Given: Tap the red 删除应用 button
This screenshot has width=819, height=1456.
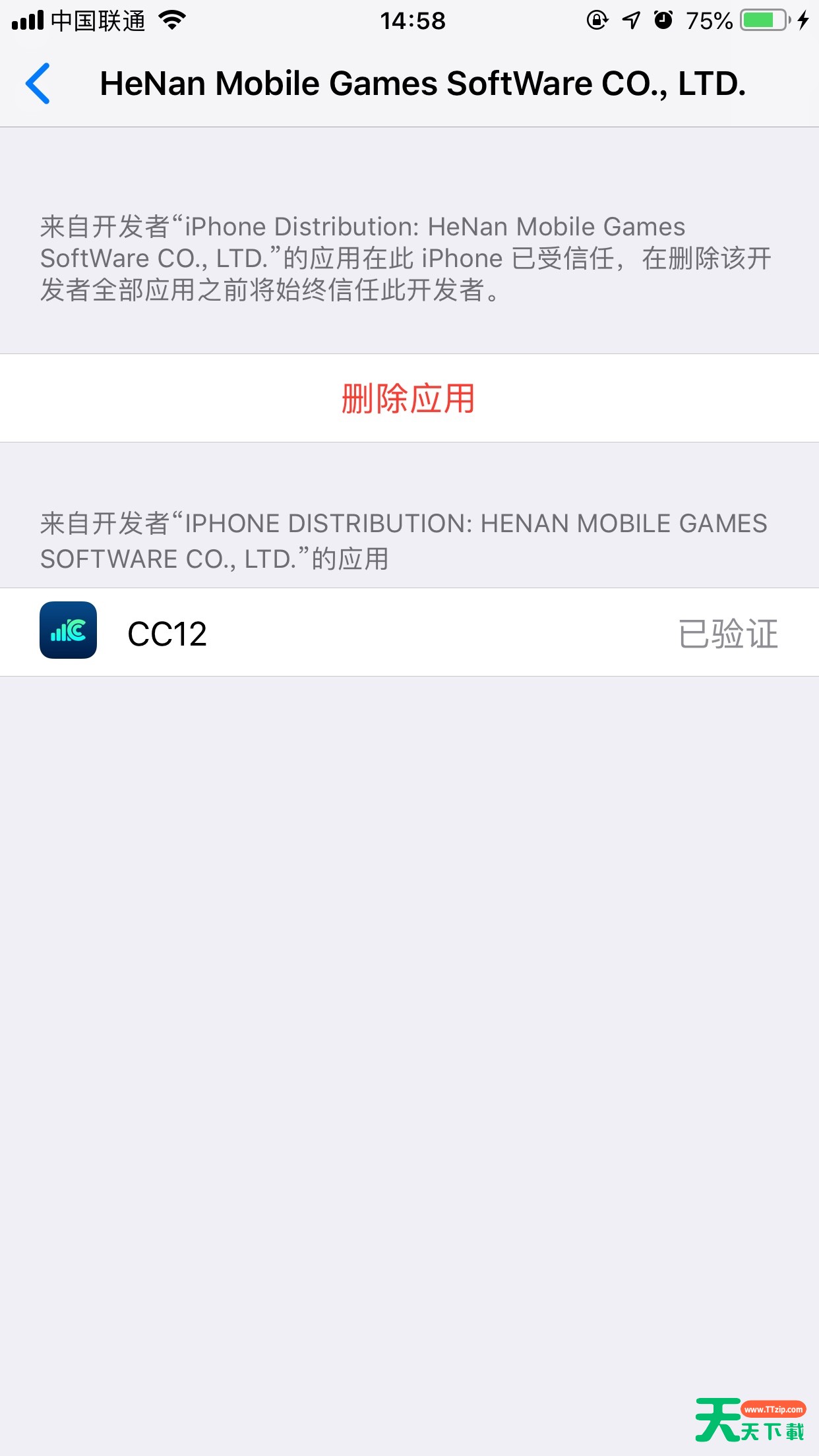Looking at the screenshot, I should click(409, 398).
